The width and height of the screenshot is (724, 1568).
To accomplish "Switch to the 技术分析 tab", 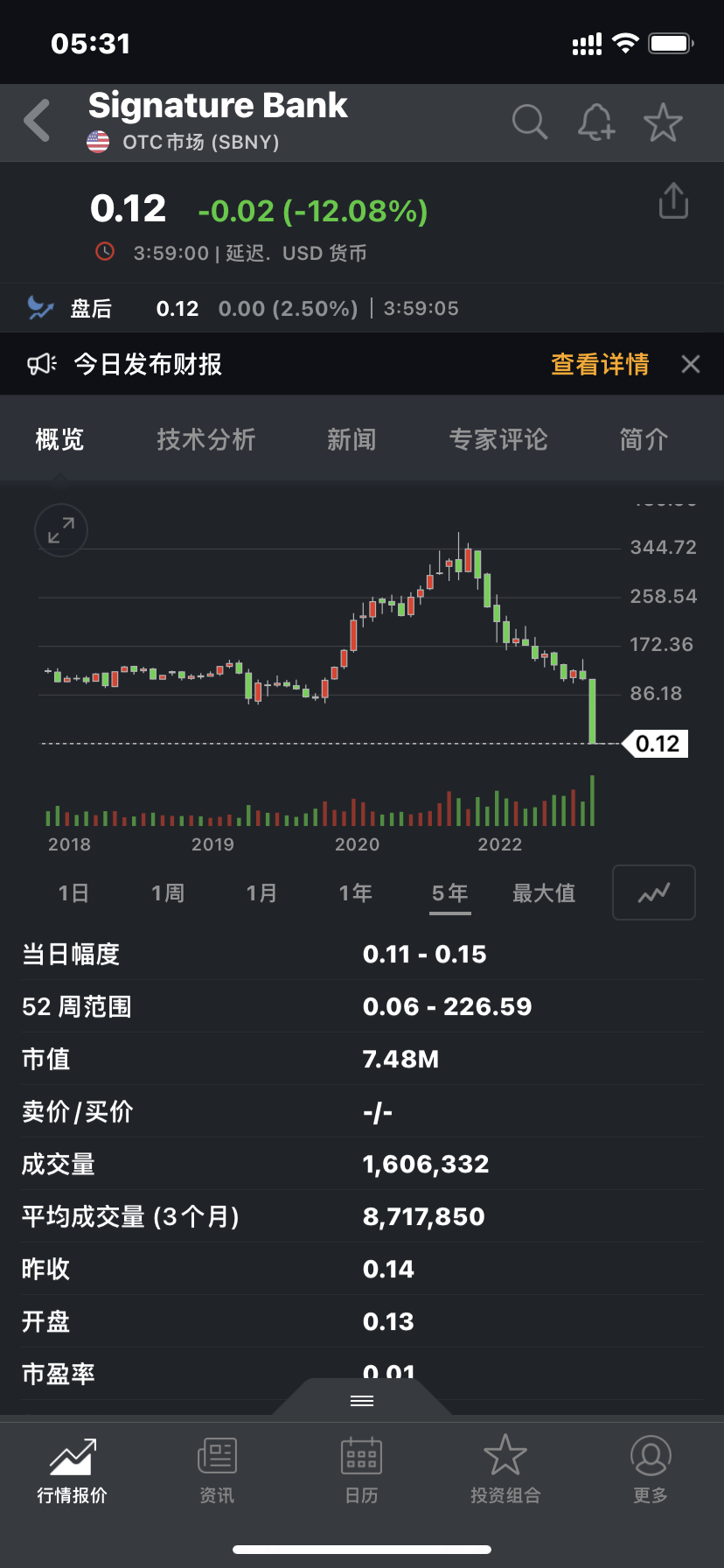I will (205, 439).
